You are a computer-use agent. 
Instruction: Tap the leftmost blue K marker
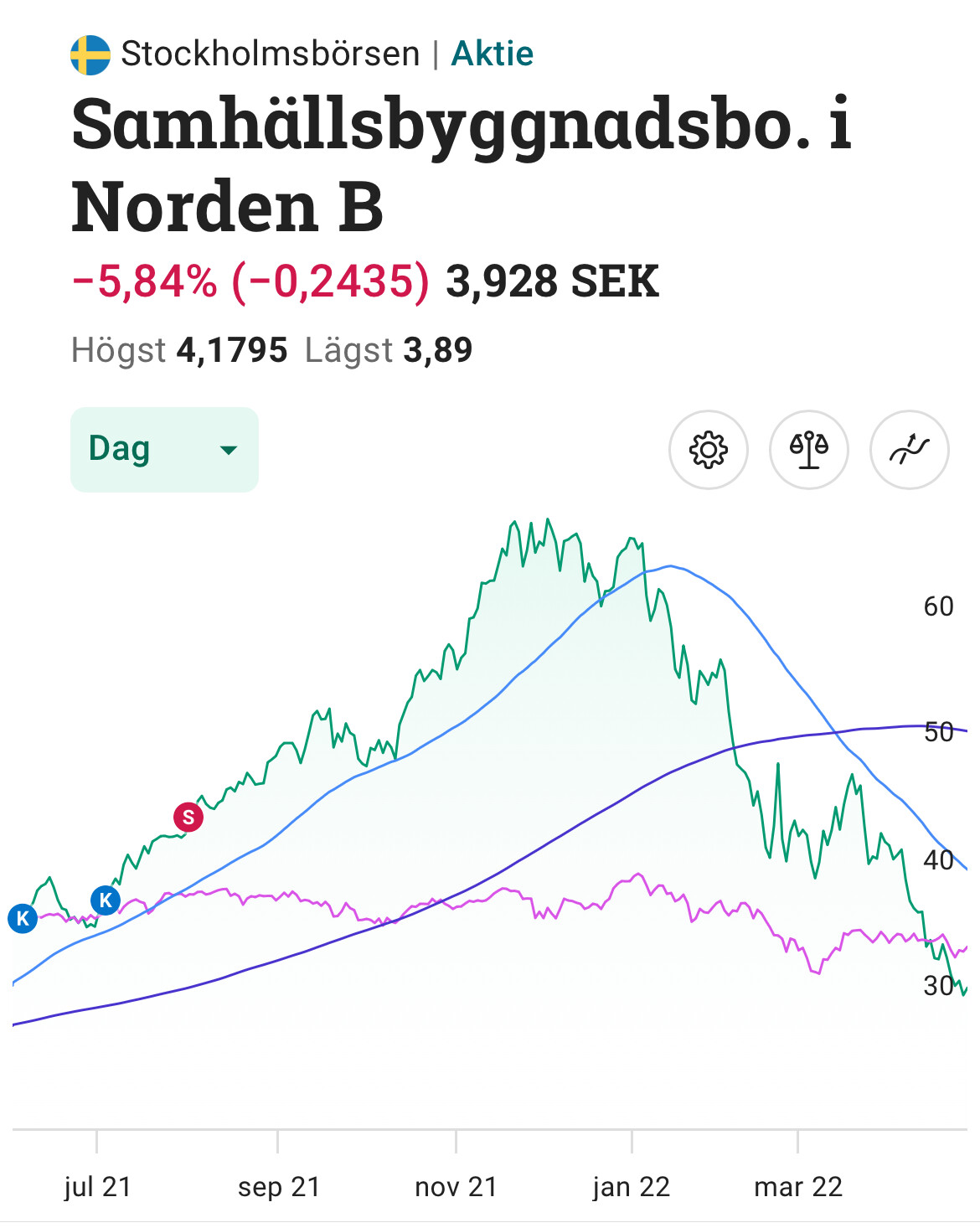pyautogui.click(x=23, y=918)
